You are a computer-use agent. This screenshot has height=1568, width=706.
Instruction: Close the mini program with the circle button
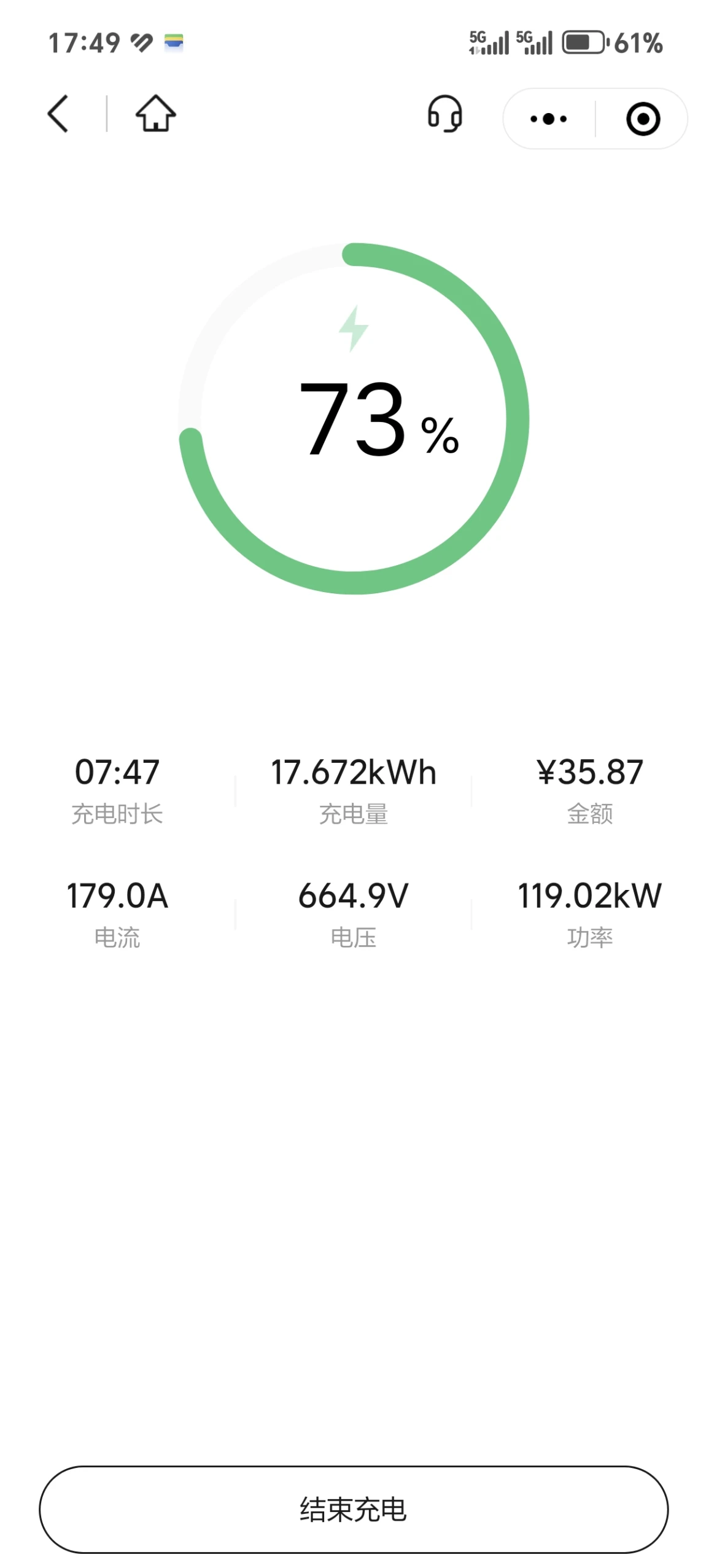(x=643, y=119)
